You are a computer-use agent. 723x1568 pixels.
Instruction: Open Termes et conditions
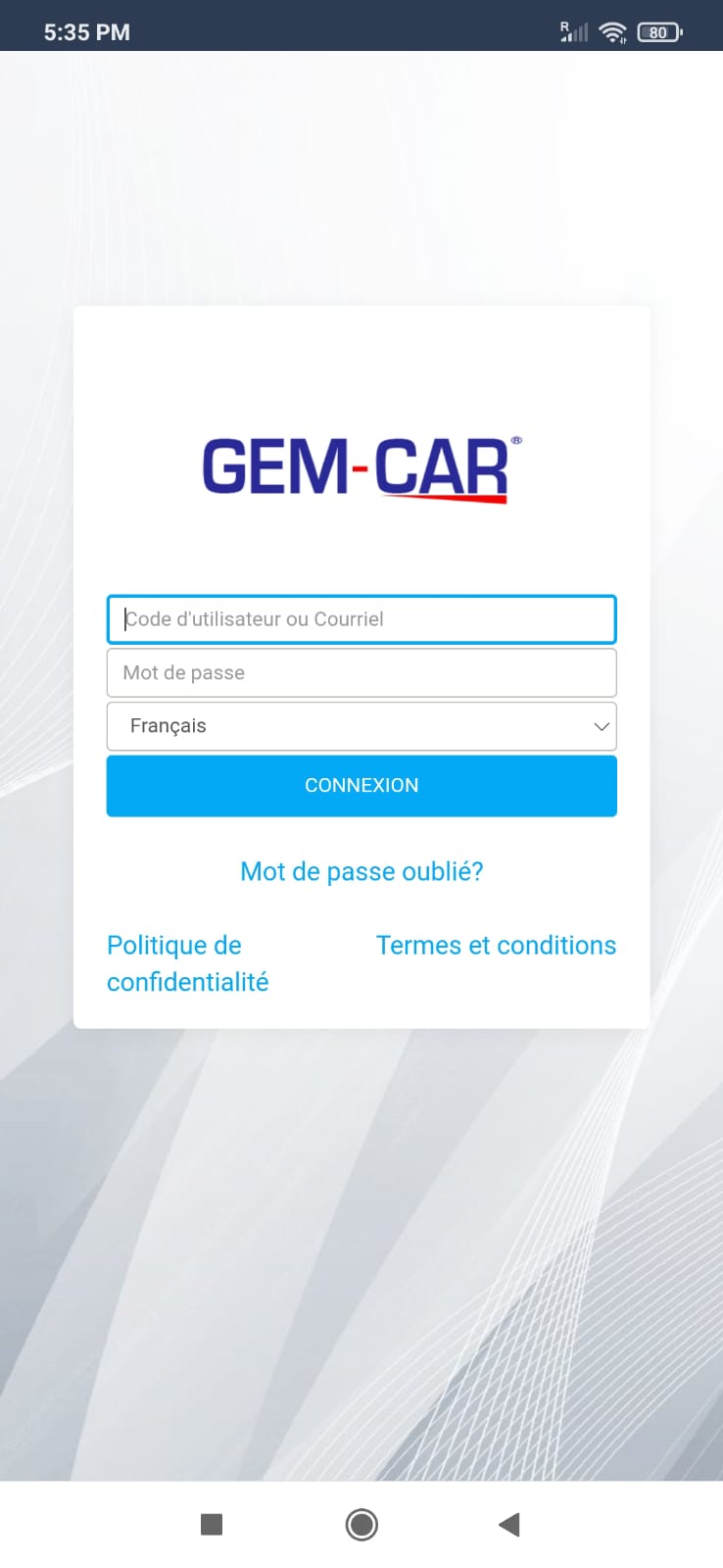[496, 946]
